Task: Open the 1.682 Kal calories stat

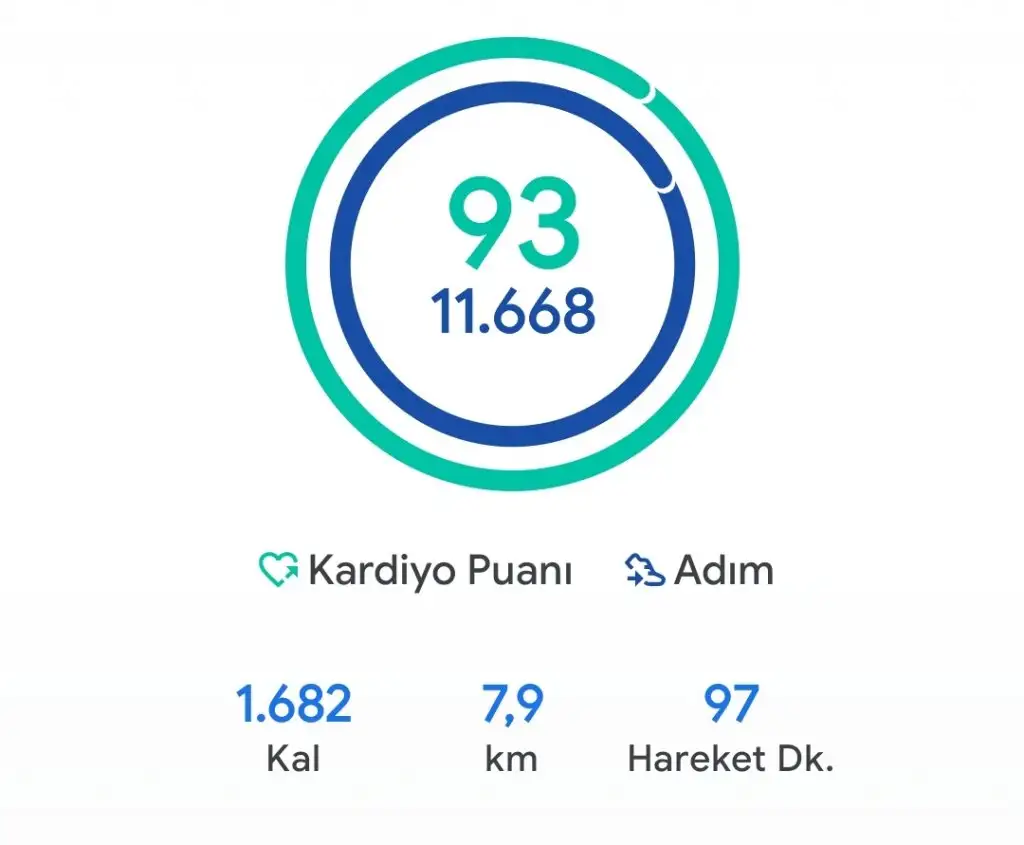Action: [x=293, y=726]
